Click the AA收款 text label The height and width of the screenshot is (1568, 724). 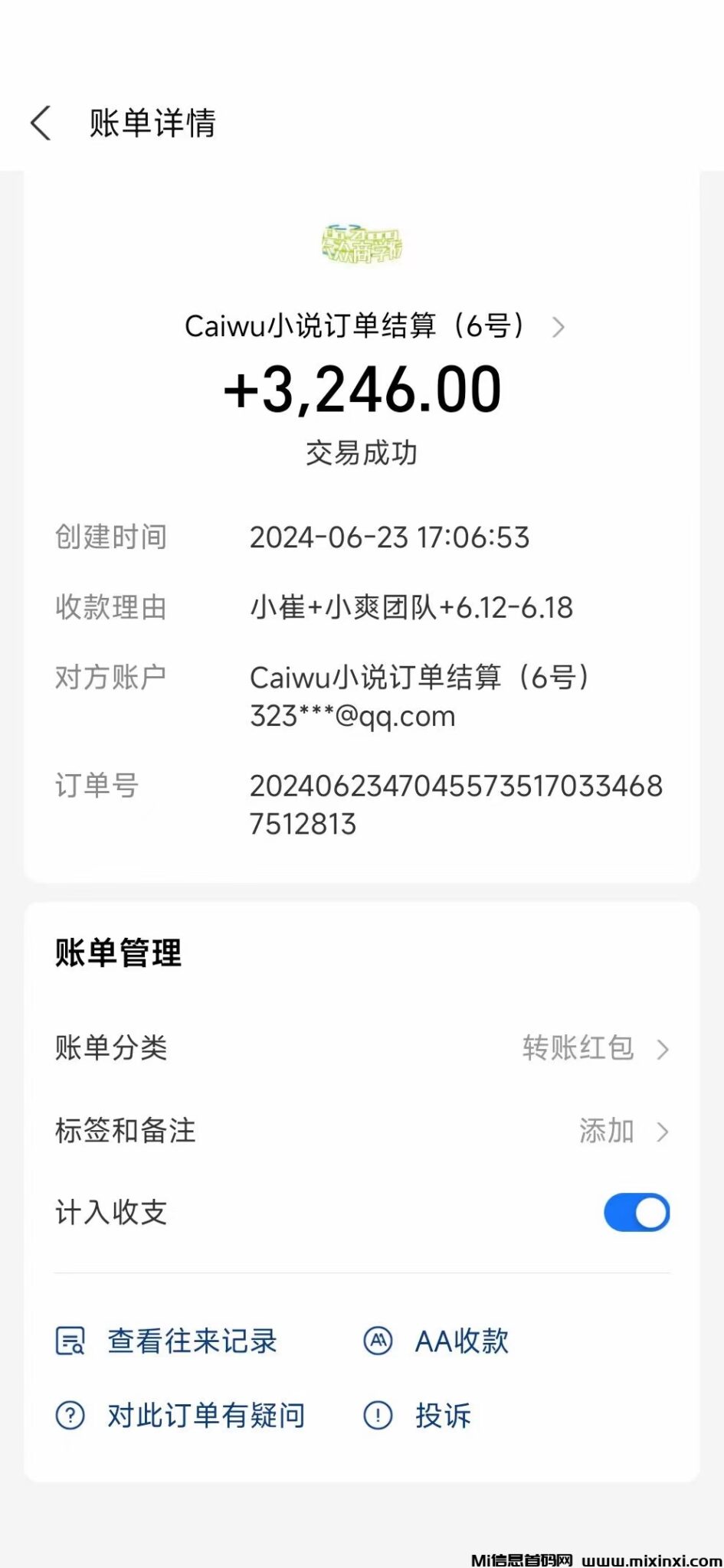click(x=460, y=1341)
